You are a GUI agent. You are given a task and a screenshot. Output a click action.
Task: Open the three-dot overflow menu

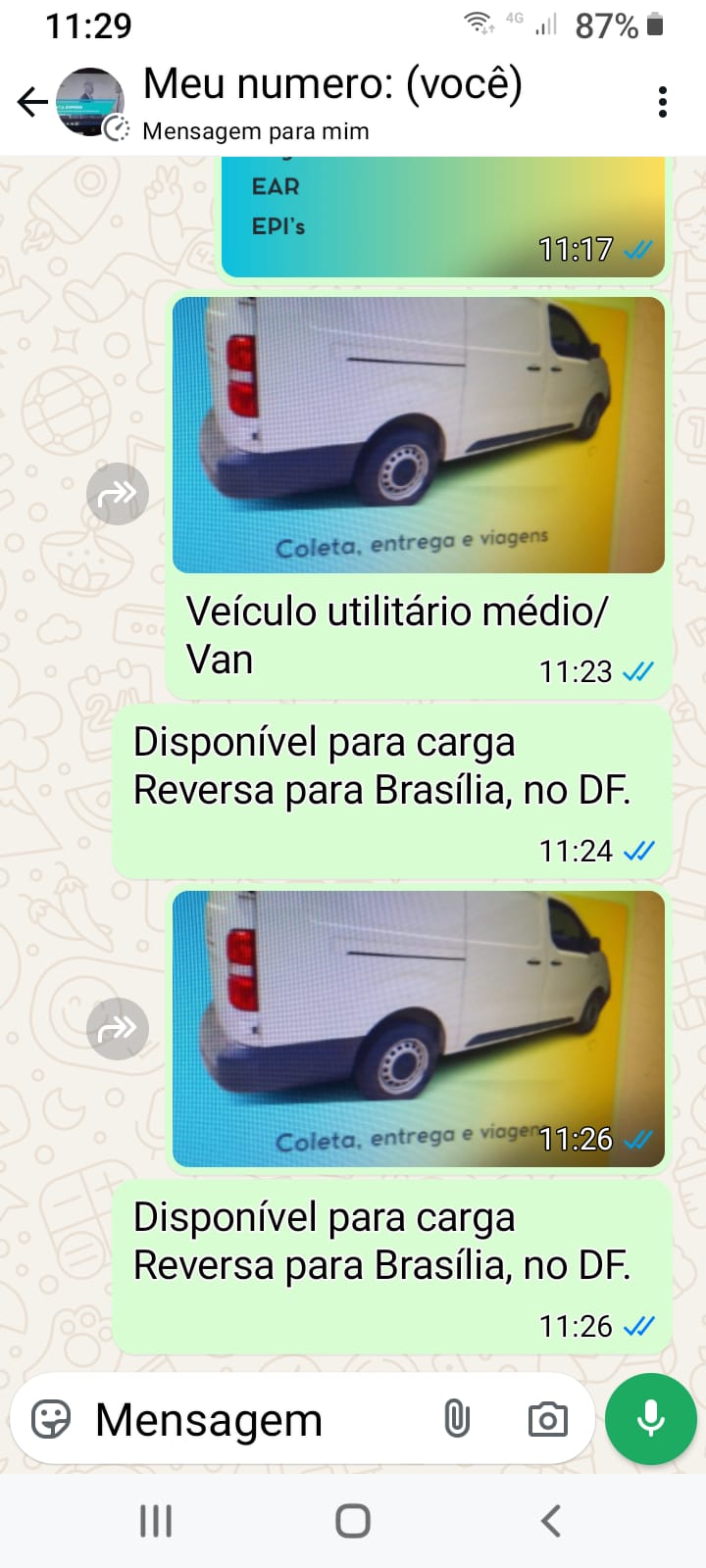(663, 102)
